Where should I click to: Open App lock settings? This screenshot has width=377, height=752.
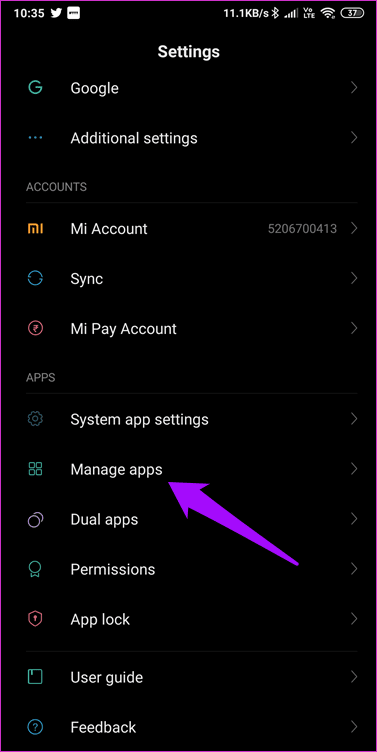[188, 619]
